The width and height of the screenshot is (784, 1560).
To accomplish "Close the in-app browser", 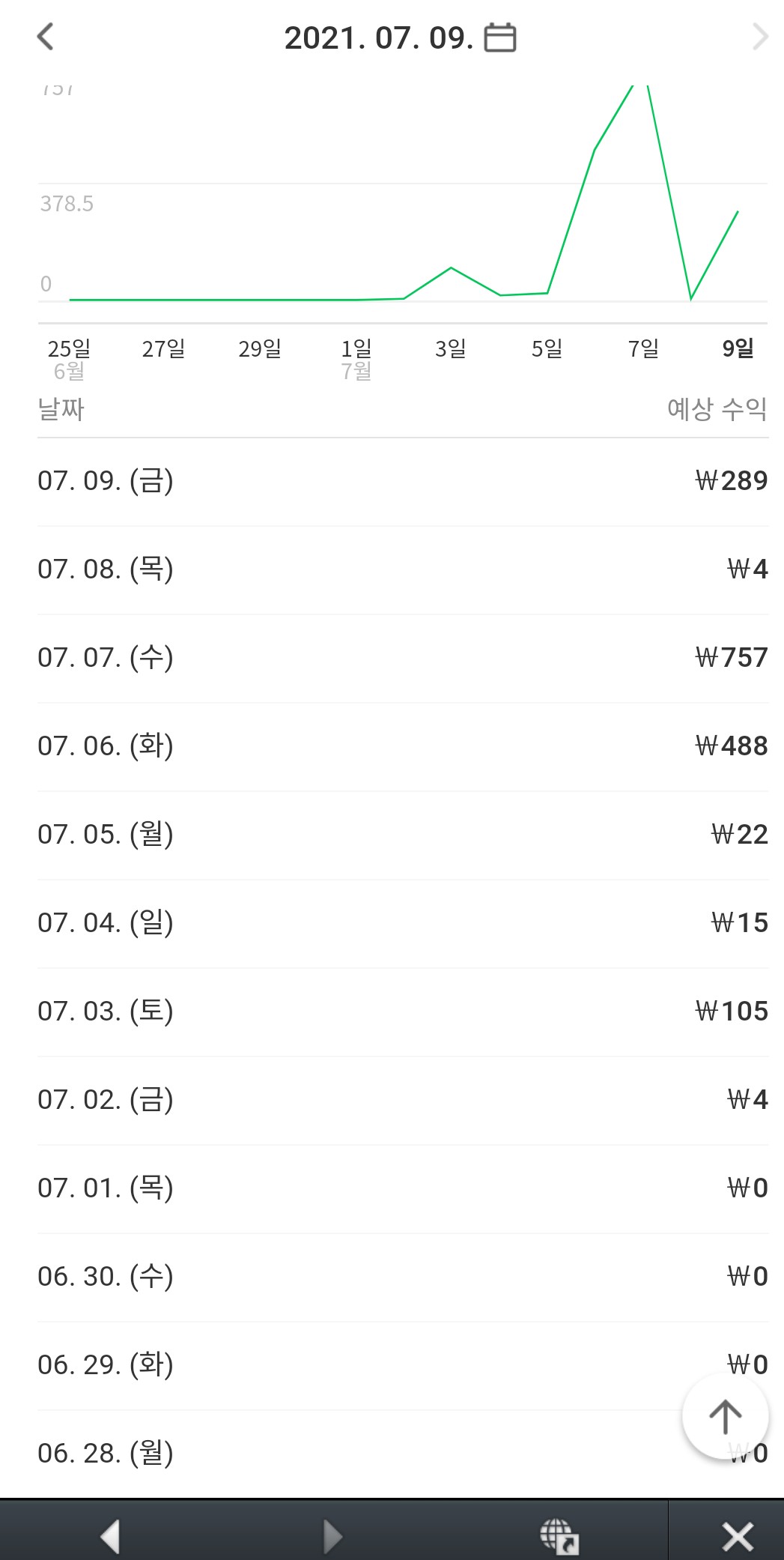I will click(x=738, y=1536).
